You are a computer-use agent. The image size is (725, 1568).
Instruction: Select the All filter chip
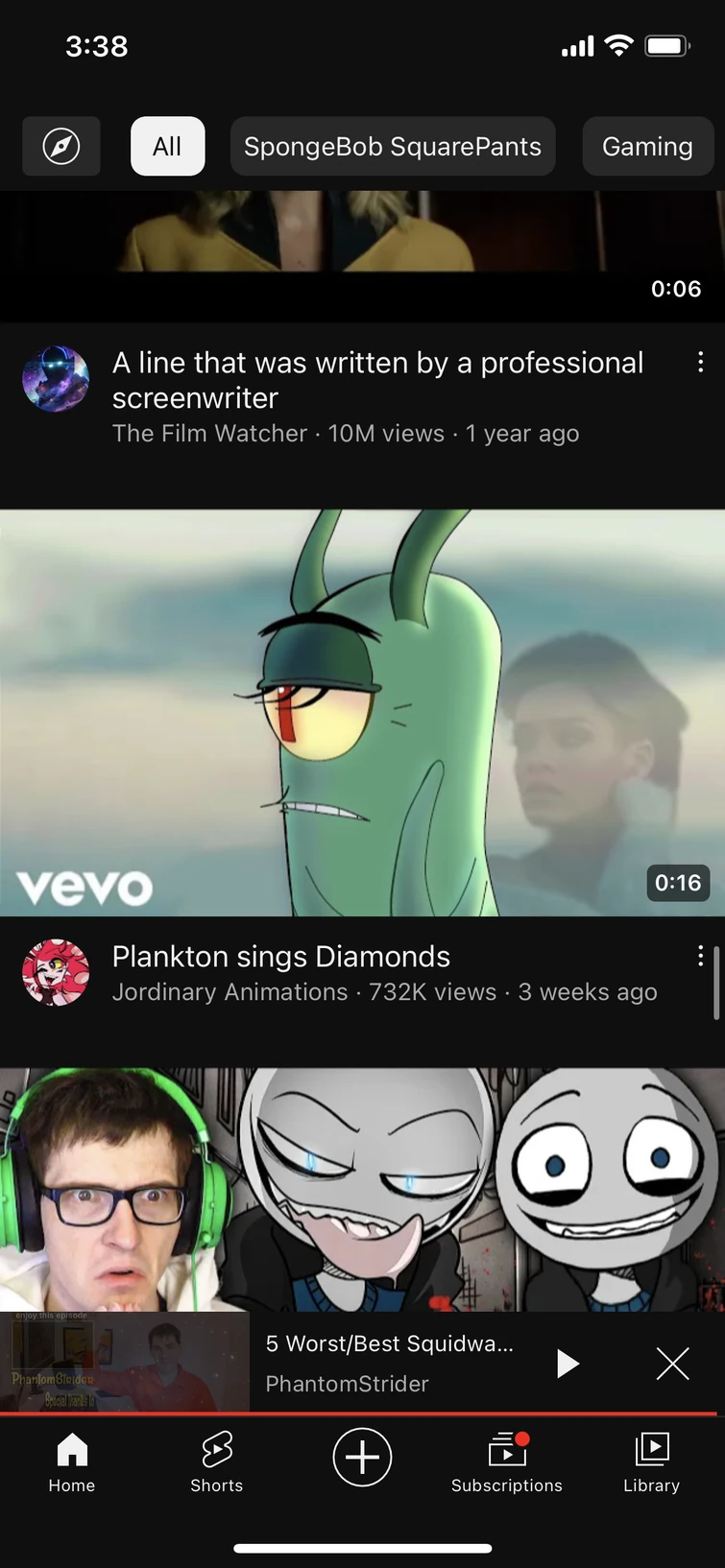[x=167, y=146]
